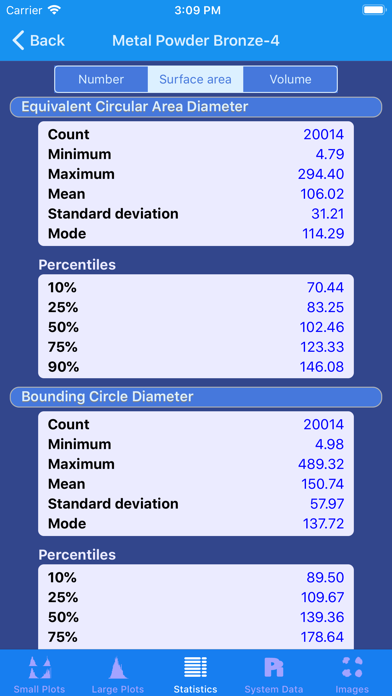Select the Statistics tab

click(195, 674)
